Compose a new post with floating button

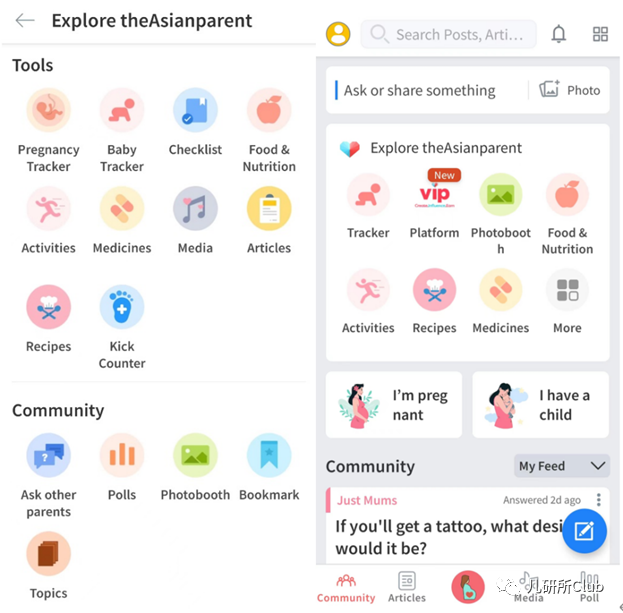(x=584, y=532)
